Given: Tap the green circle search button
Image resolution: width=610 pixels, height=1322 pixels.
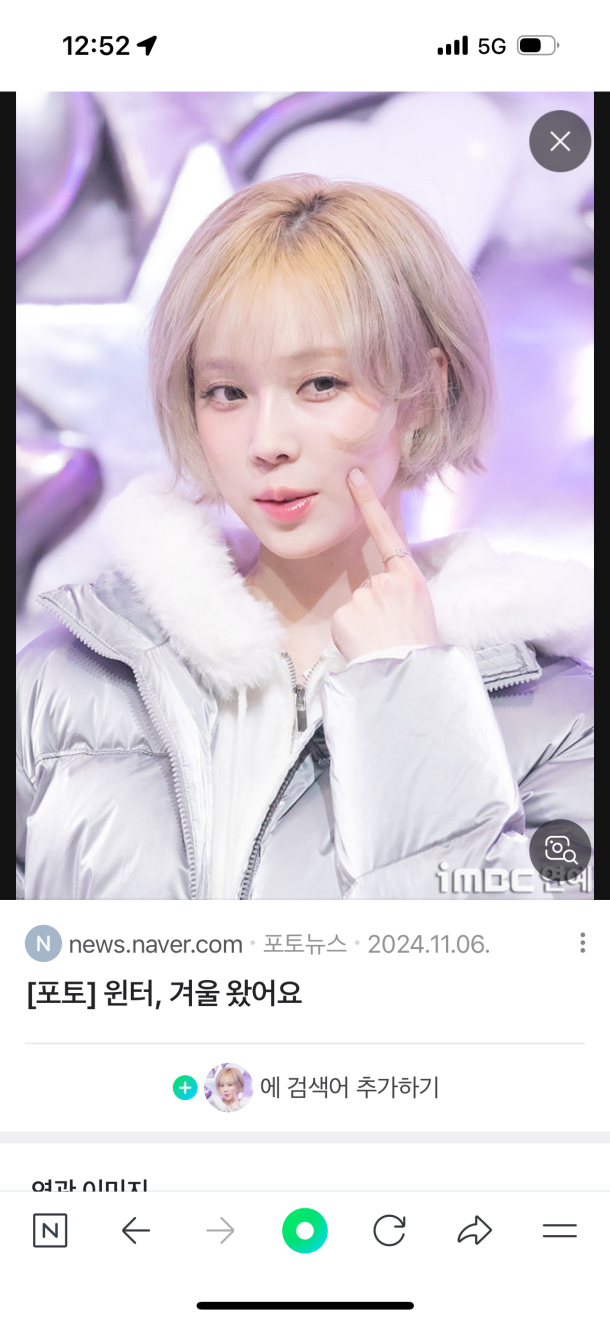Looking at the screenshot, I should pos(305,1231).
